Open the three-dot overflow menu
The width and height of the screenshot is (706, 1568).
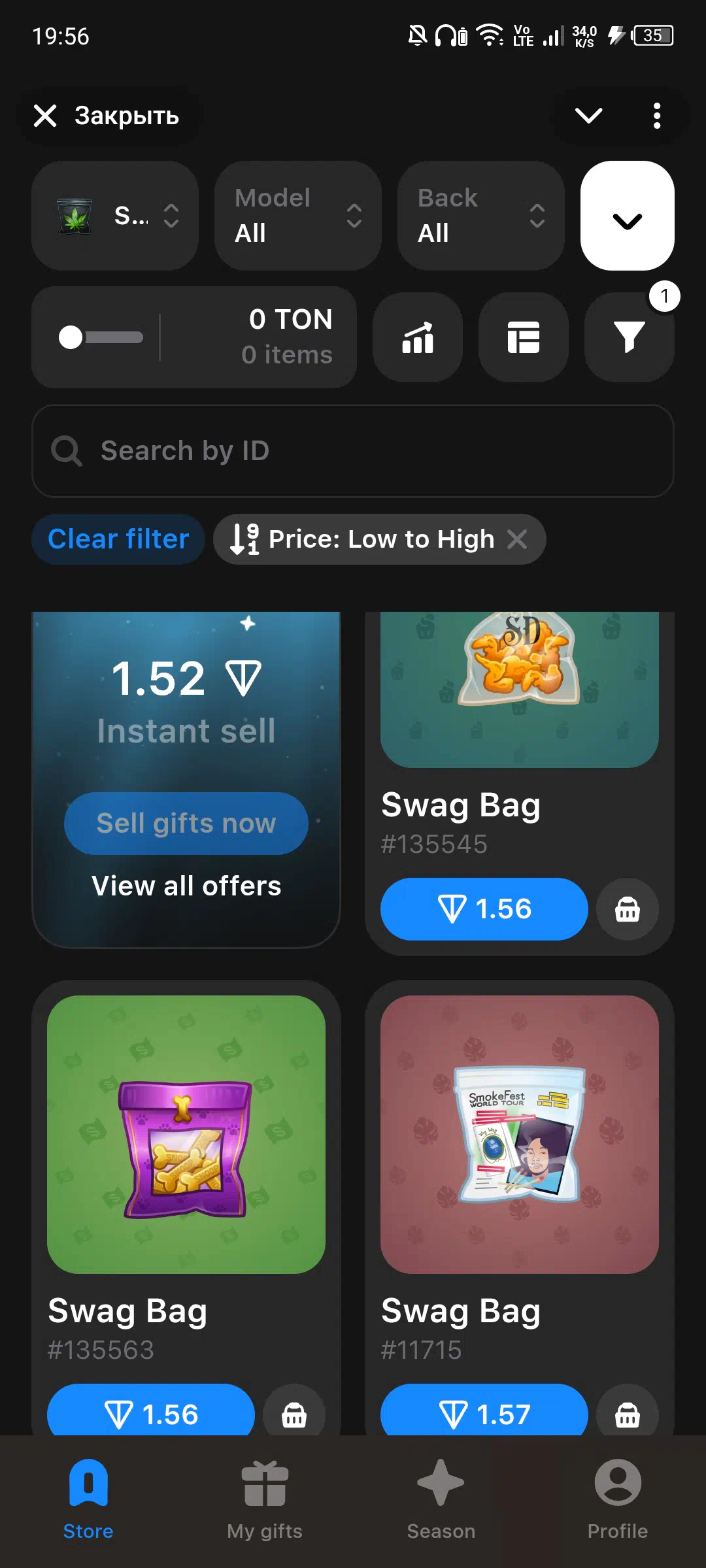657,116
